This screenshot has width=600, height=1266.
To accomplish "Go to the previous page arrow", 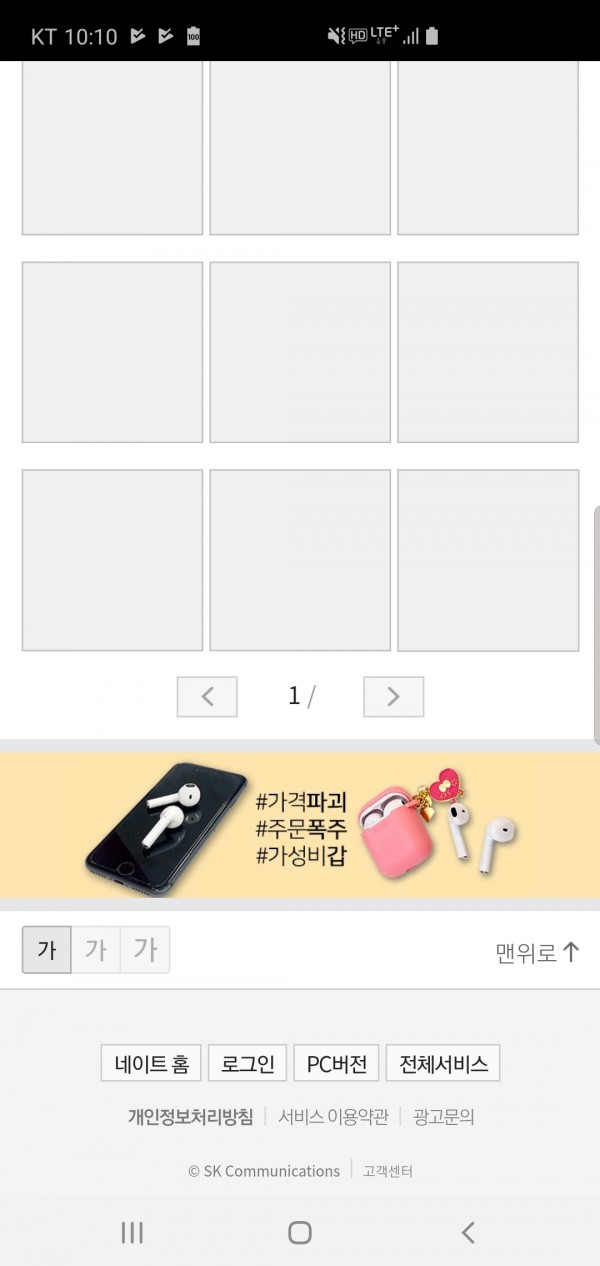I will (x=207, y=697).
